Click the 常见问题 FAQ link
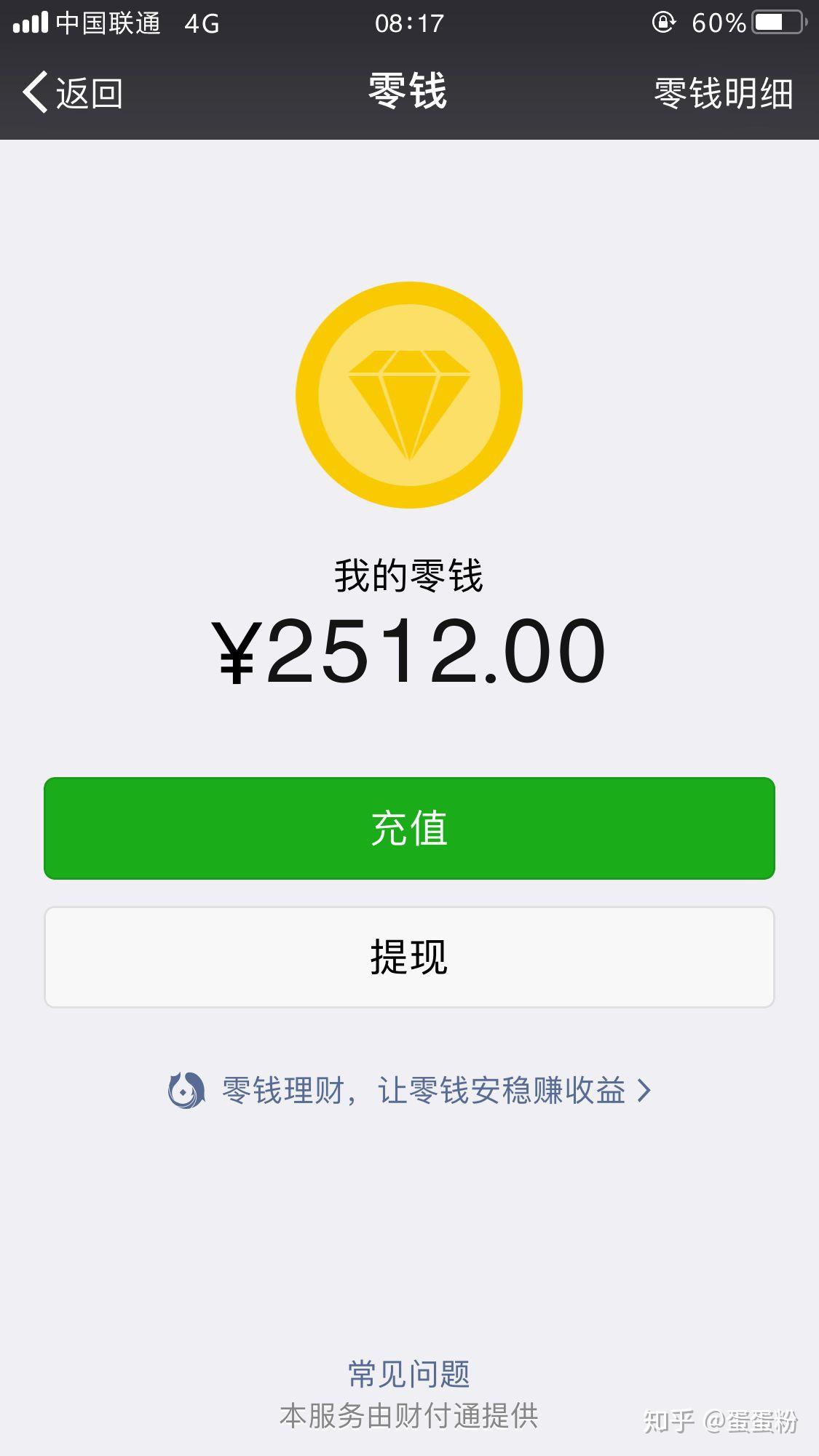 (x=409, y=1372)
